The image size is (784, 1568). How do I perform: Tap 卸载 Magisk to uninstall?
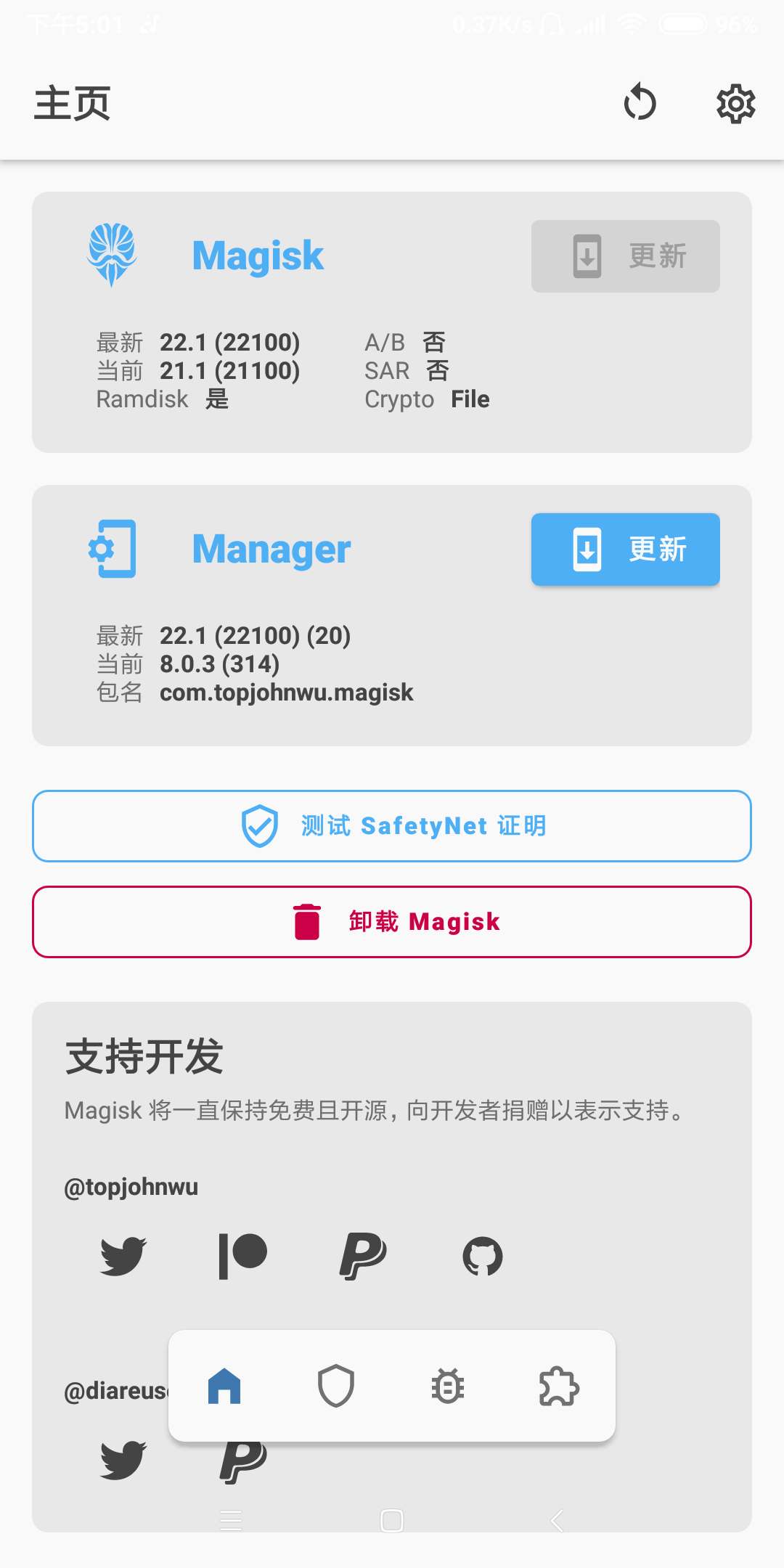[x=392, y=922]
